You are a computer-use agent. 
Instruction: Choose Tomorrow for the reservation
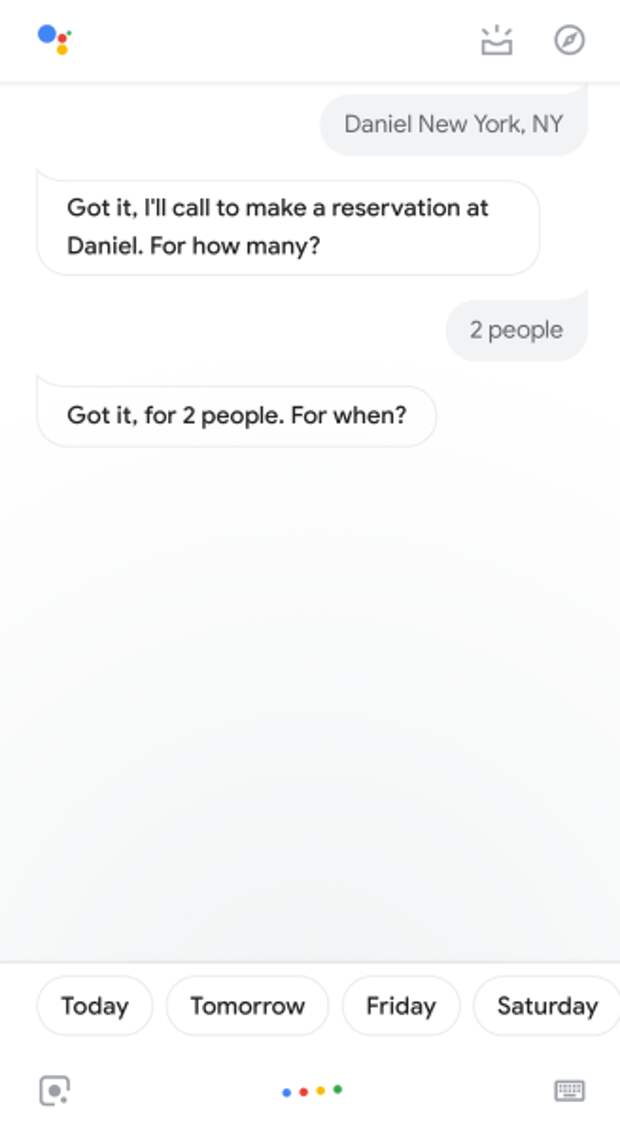coord(247,1006)
